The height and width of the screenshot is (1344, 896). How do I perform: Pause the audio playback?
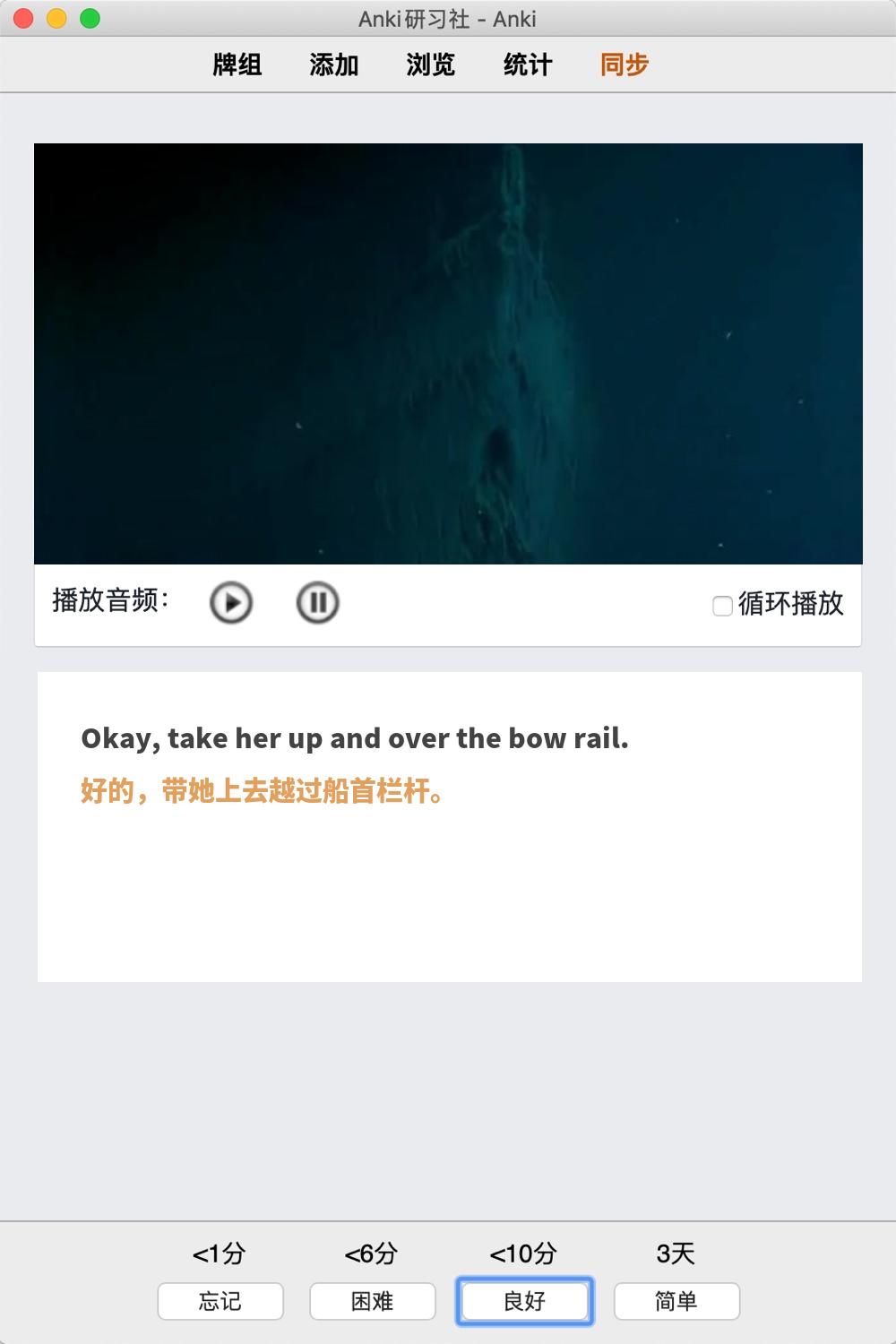(x=317, y=602)
